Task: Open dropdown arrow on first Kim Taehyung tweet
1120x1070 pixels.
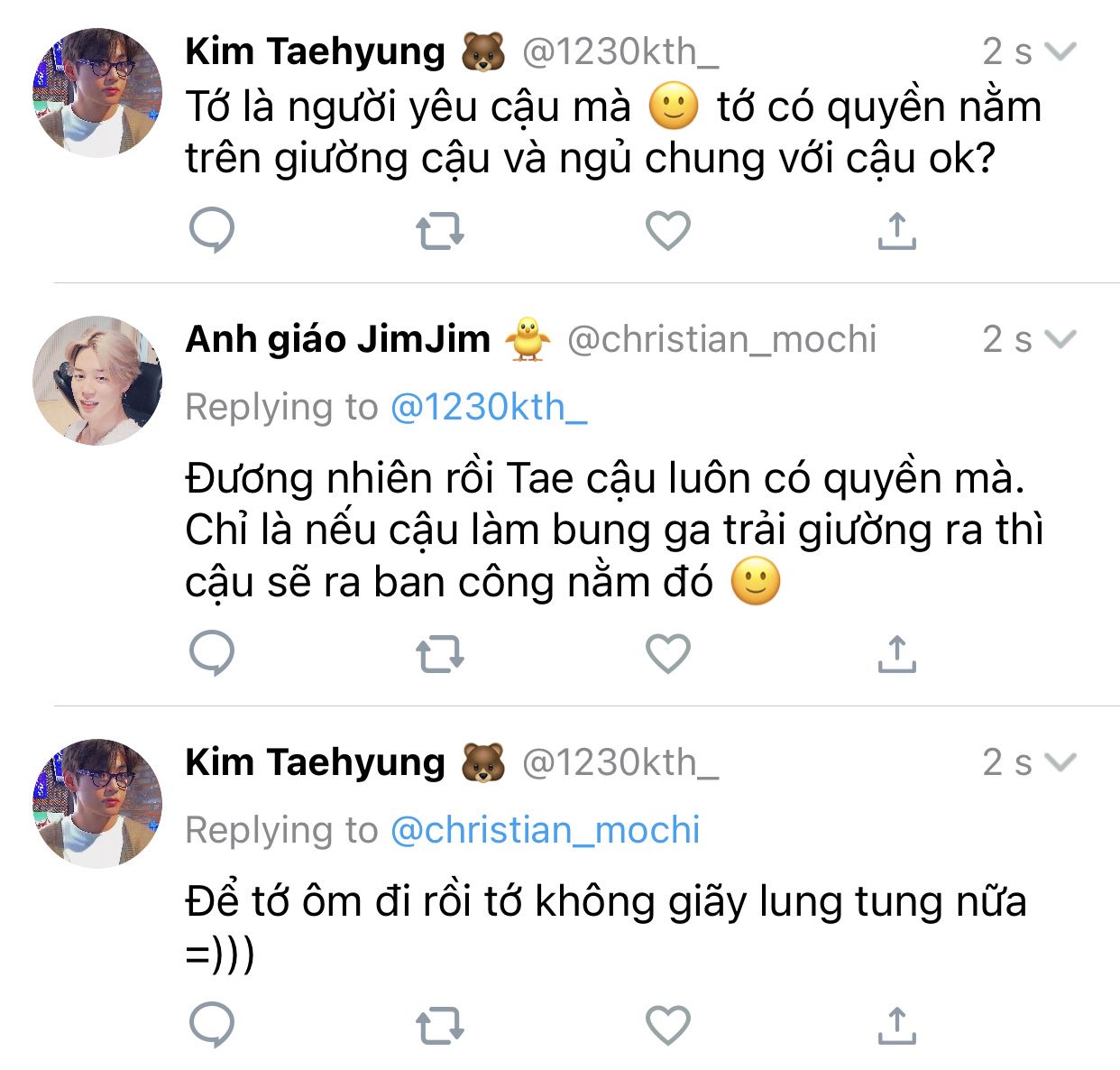Action: (x=1060, y=51)
